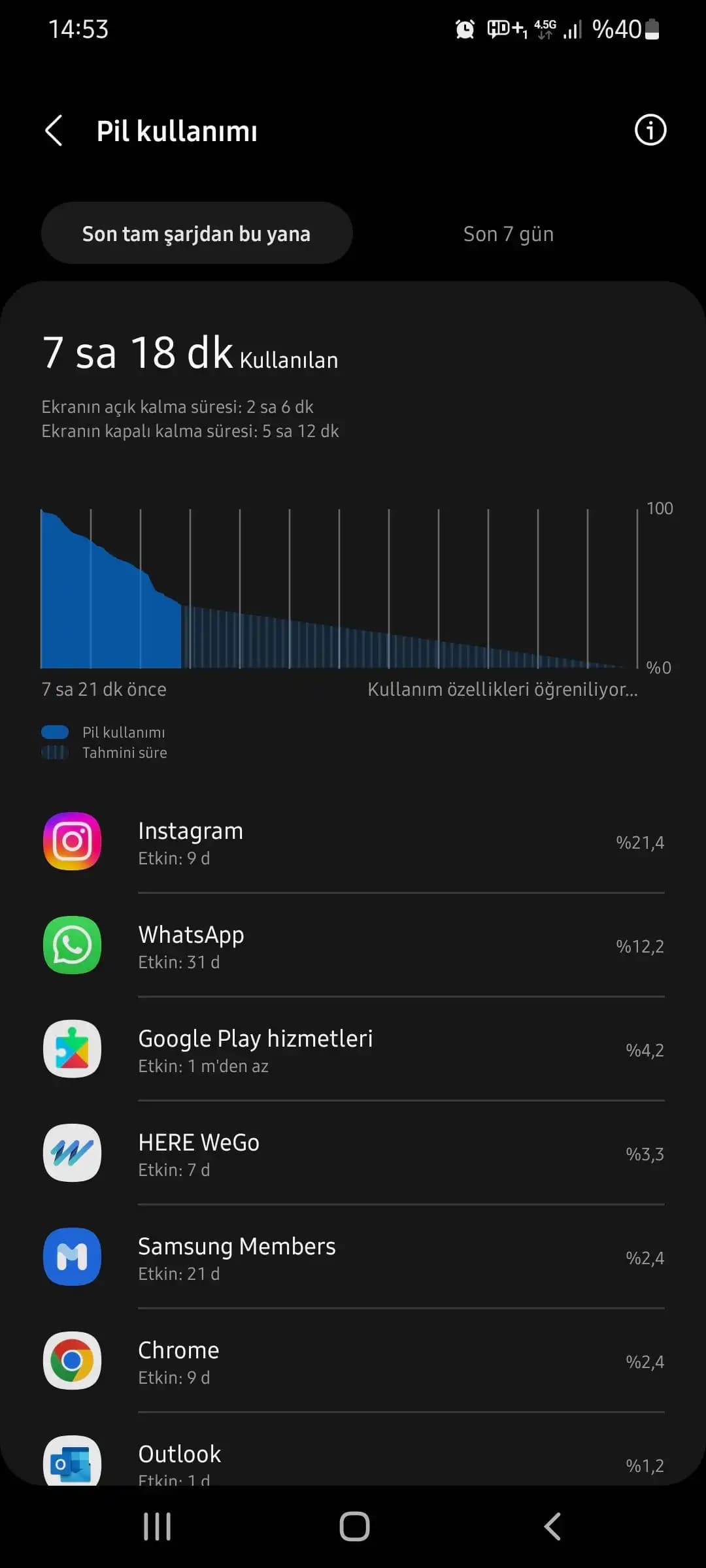Viewport: 706px width, 1568px height.
Task: View WhatsApp battery usage details
Action: [353, 946]
